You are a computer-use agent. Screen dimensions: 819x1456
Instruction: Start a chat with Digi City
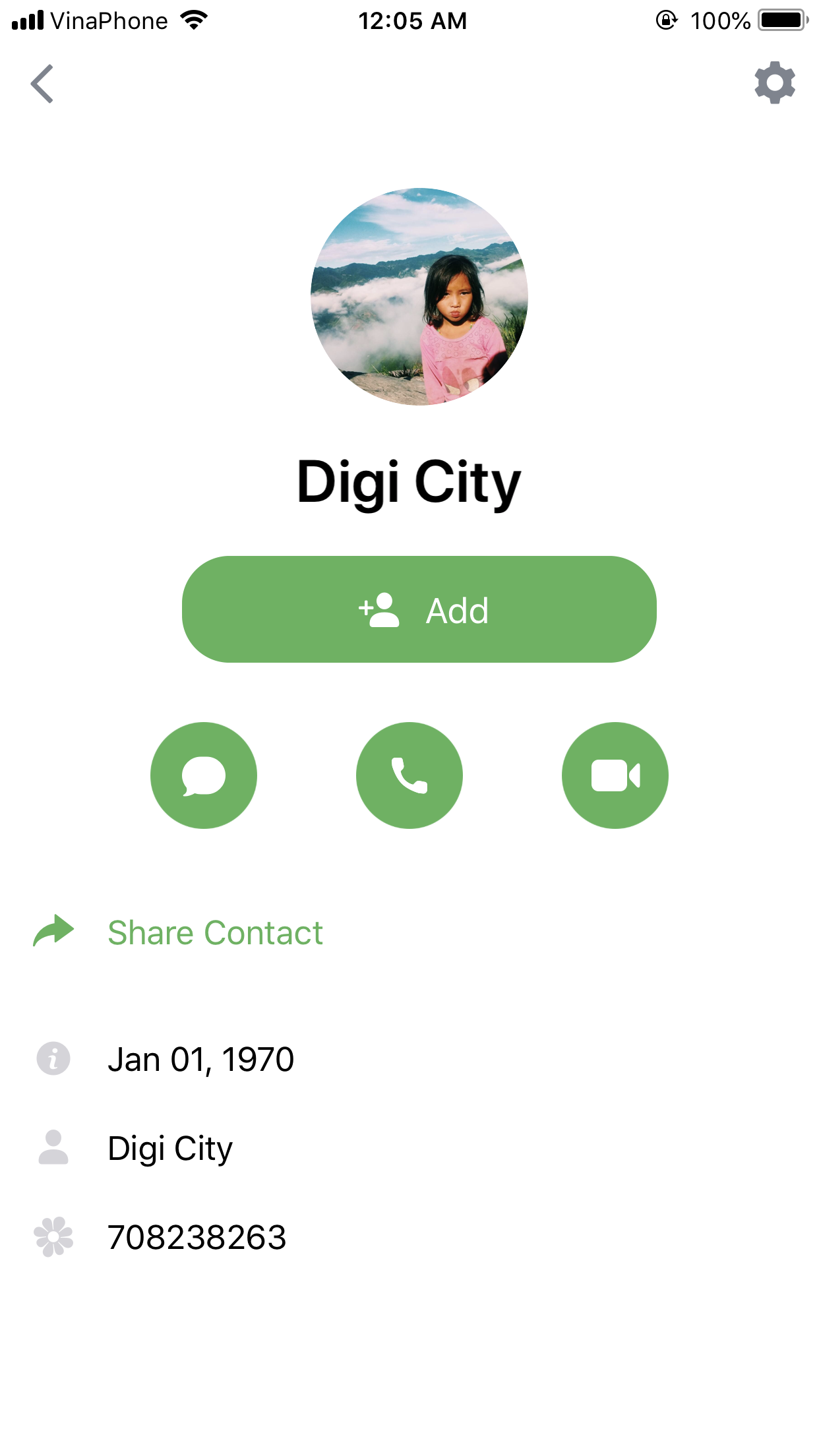[204, 775]
